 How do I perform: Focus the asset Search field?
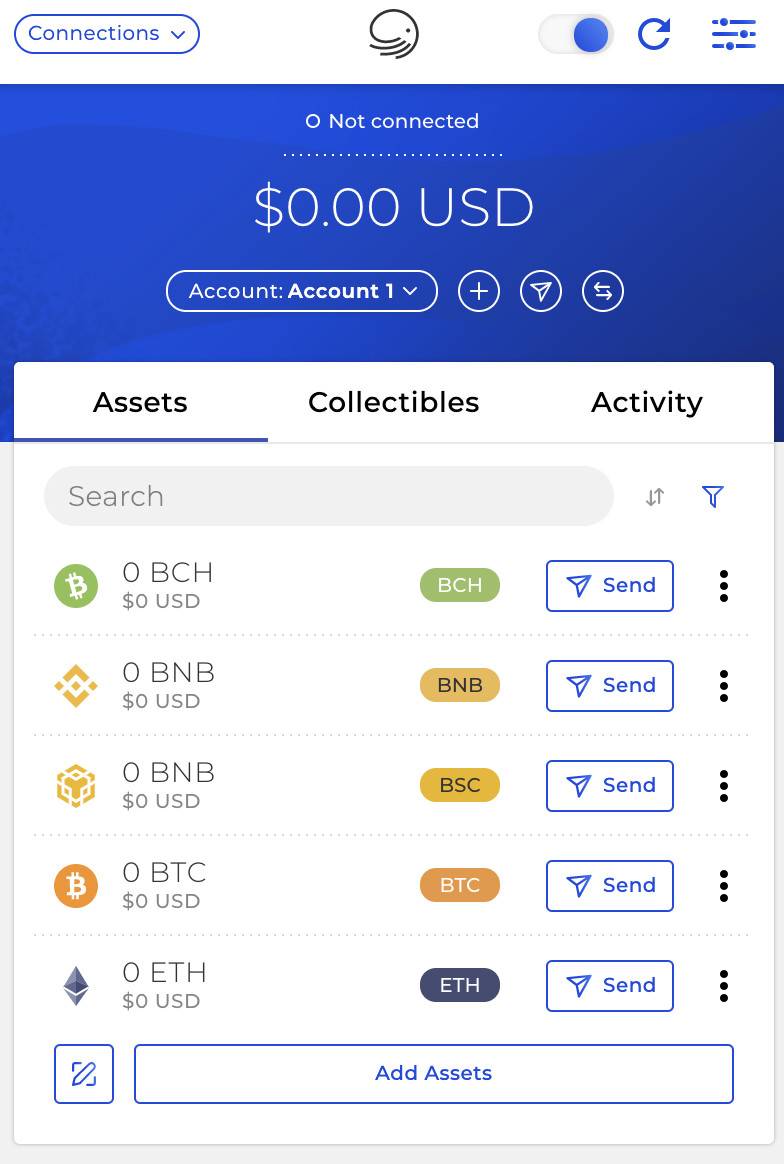click(328, 496)
